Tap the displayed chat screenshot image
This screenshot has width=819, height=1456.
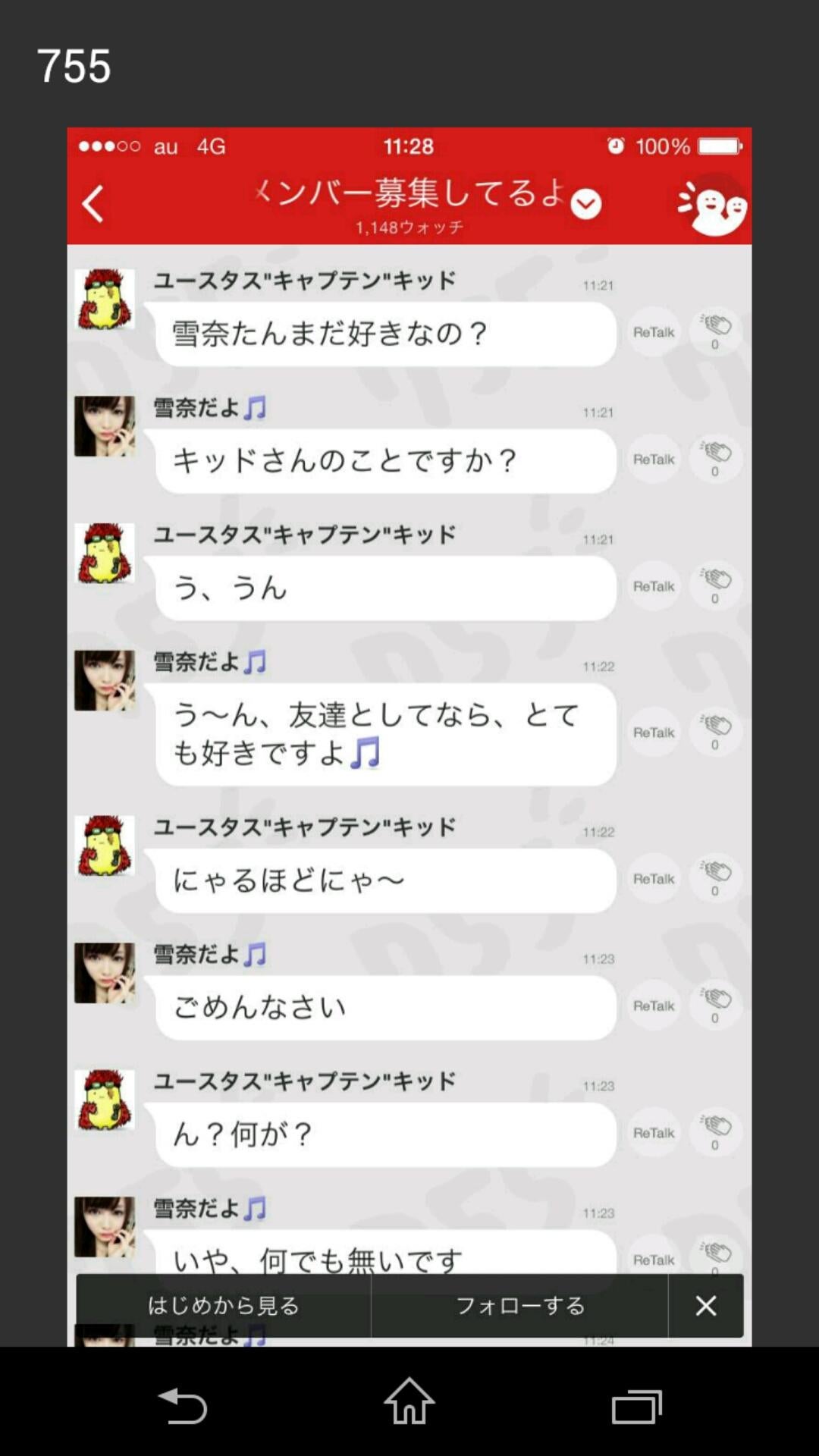click(x=409, y=736)
